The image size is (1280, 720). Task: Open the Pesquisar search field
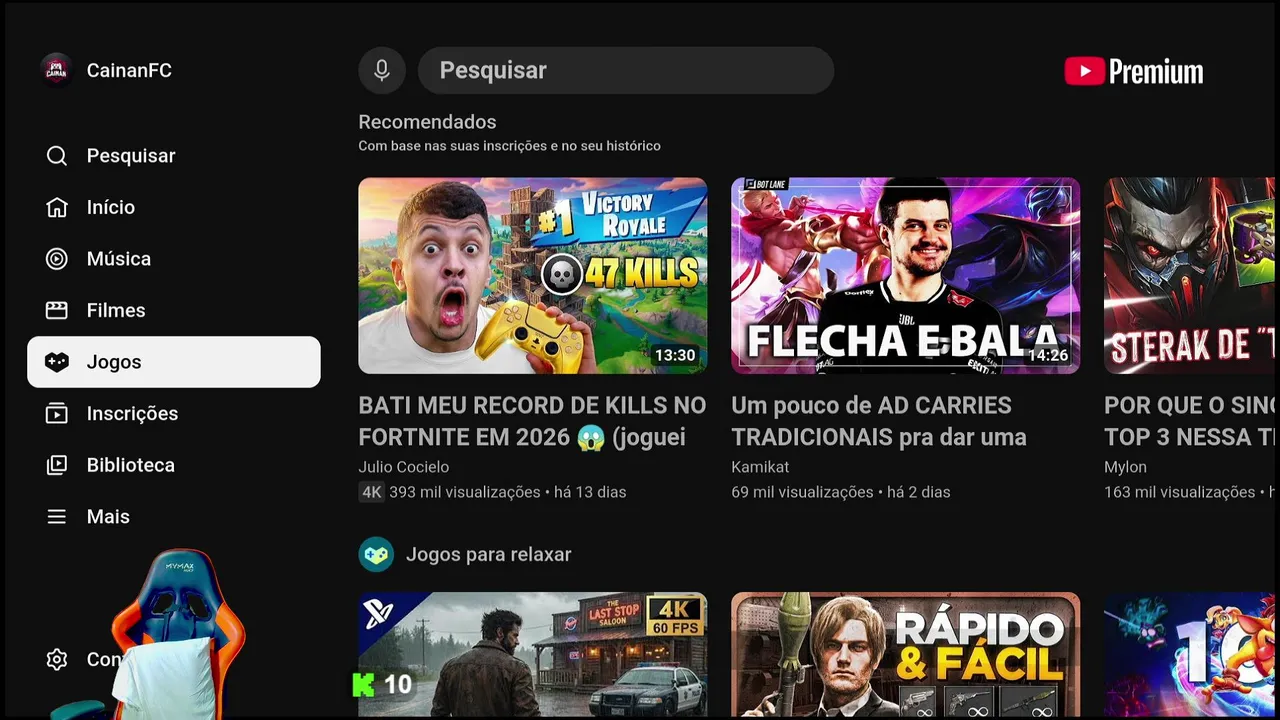click(x=625, y=70)
